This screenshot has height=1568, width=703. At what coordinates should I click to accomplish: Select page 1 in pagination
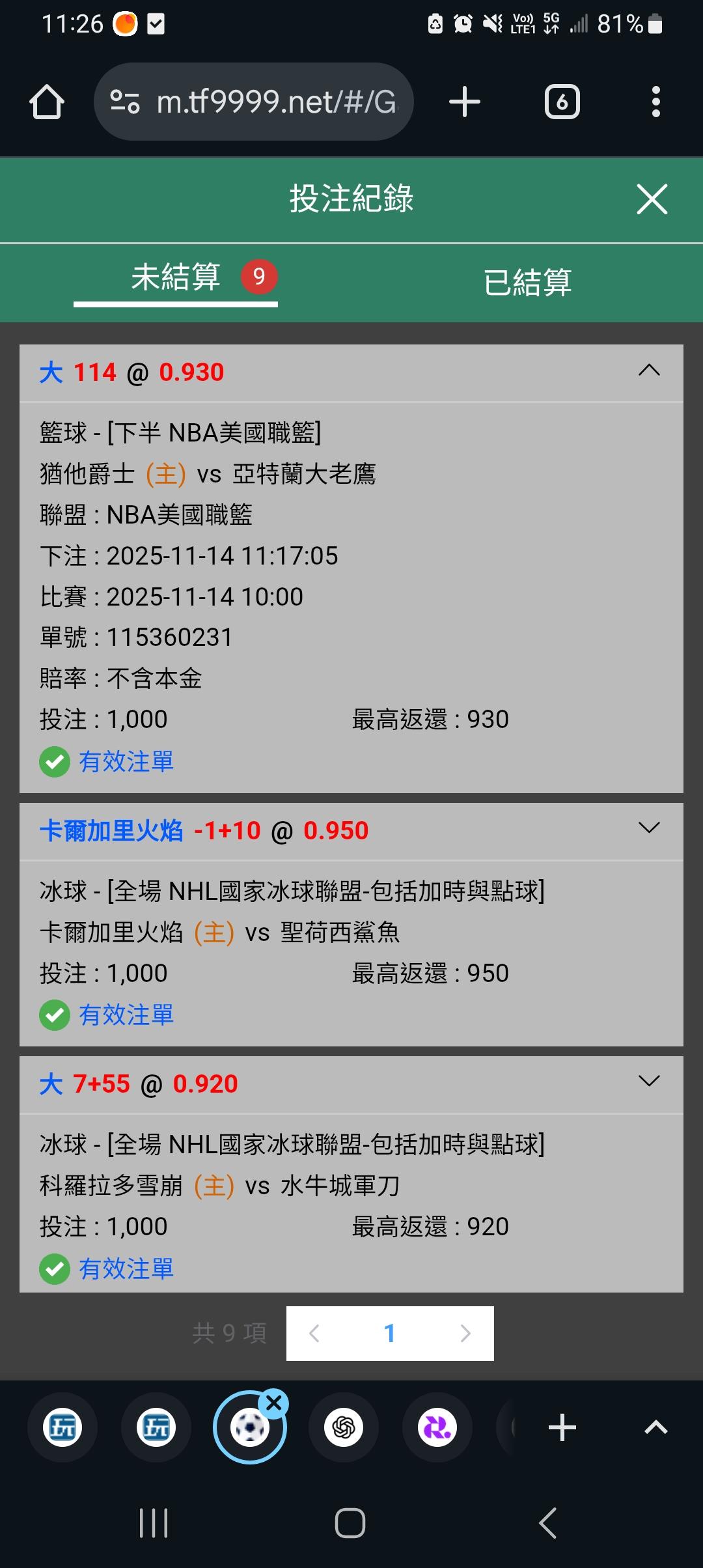pyautogui.click(x=389, y=1333)
